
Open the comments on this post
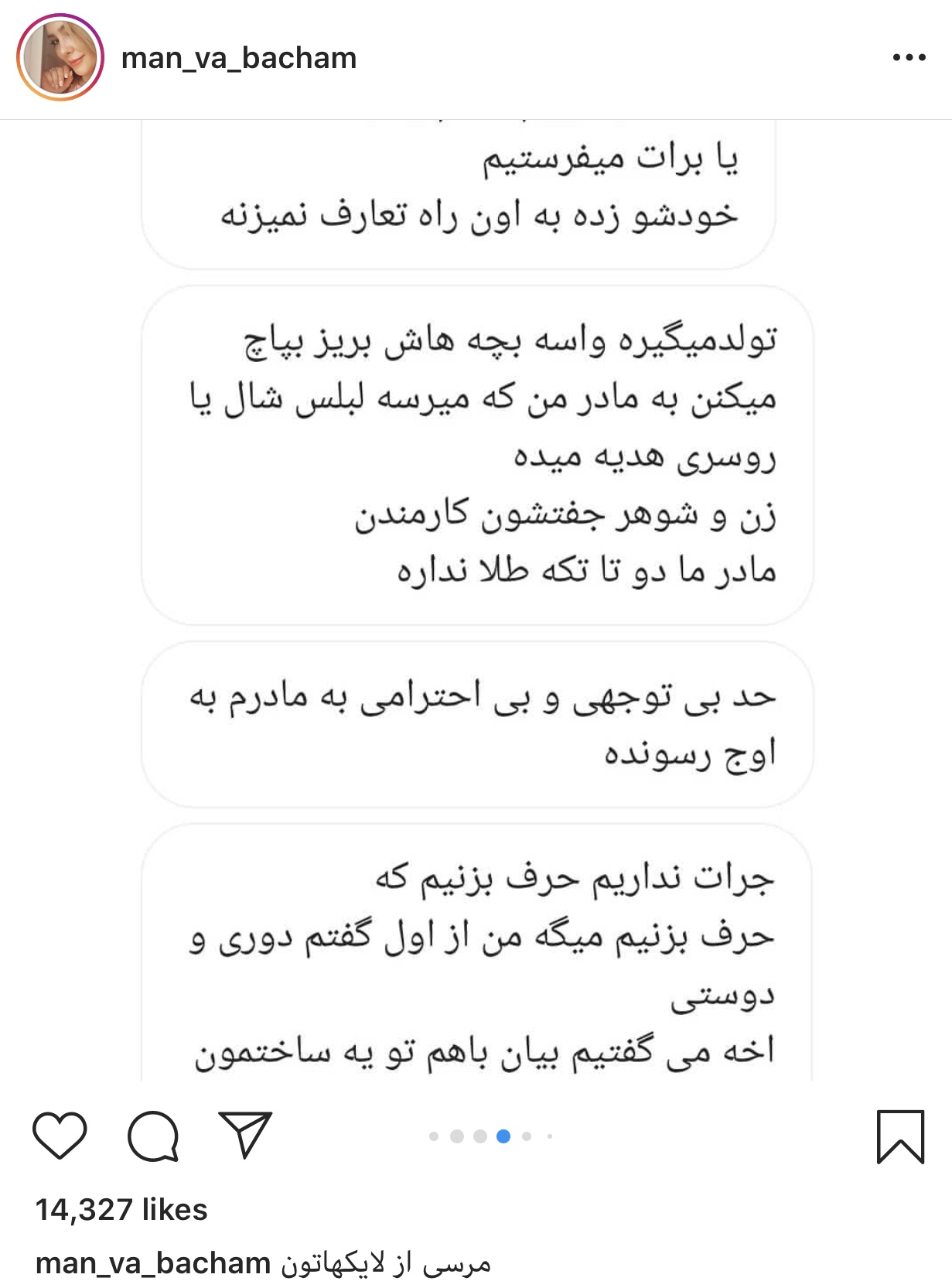(153, 1136)
